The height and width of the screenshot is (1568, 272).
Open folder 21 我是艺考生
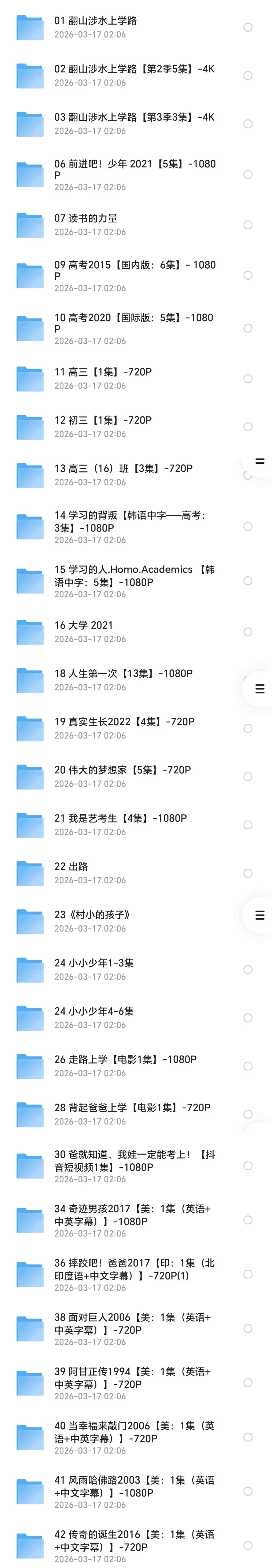136,825
